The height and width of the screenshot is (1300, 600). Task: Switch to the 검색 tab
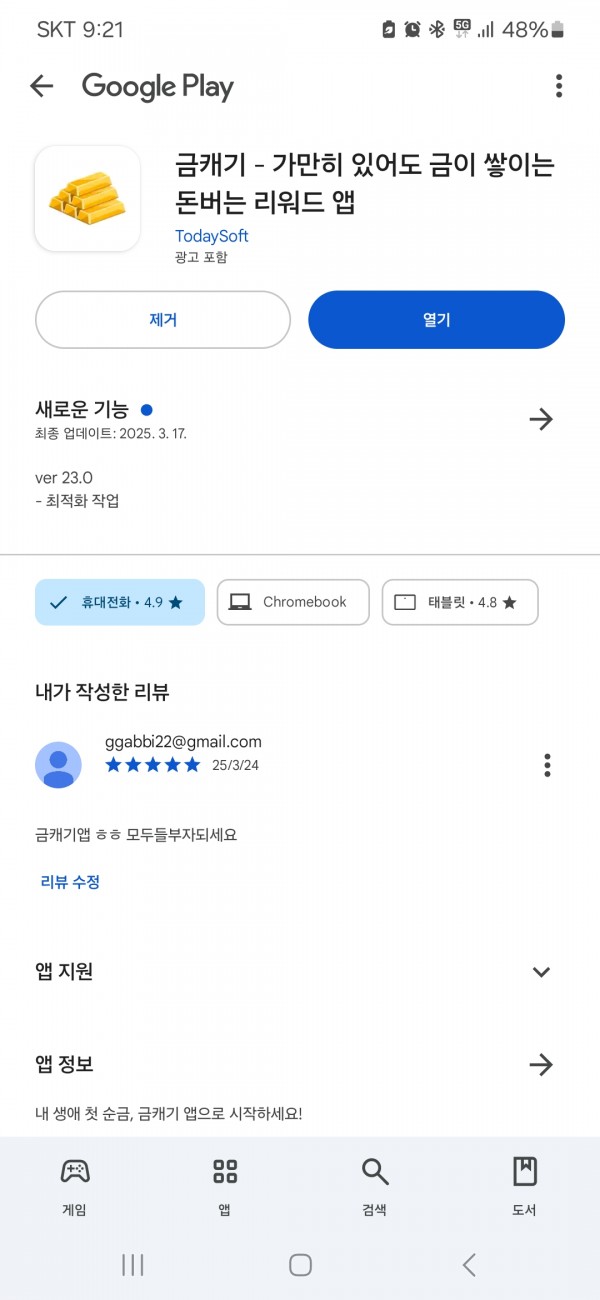(375, 1187)
